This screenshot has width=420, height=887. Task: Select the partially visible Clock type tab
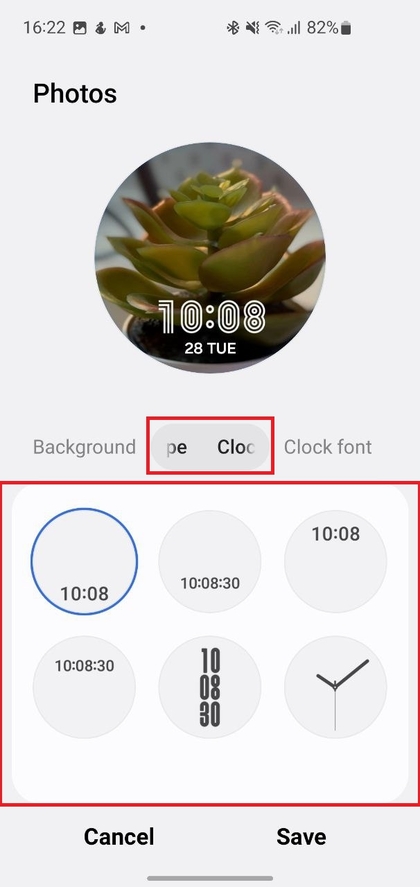point(210,447)
